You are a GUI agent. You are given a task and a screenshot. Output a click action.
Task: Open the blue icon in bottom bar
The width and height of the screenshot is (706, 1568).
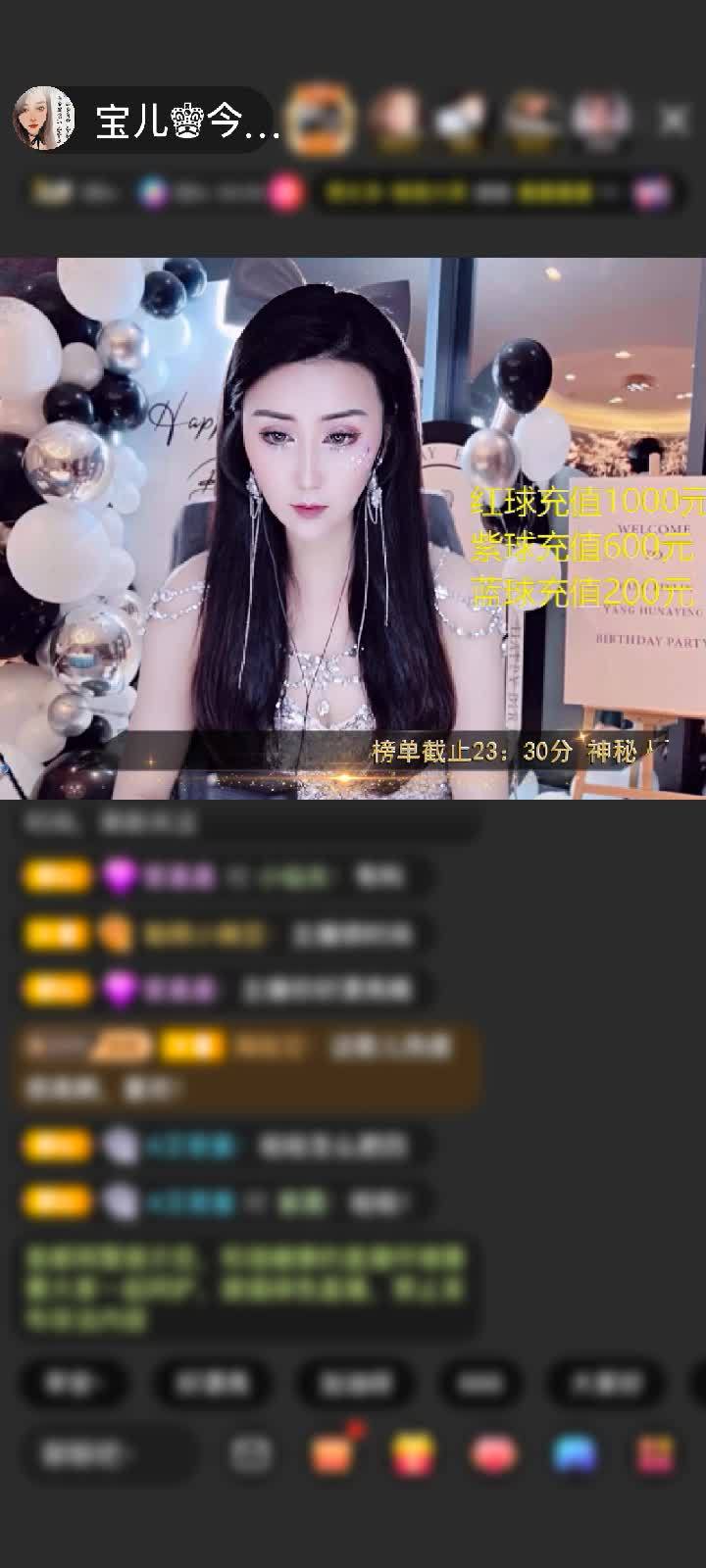pyautogui.click(x=575, y=1454)
